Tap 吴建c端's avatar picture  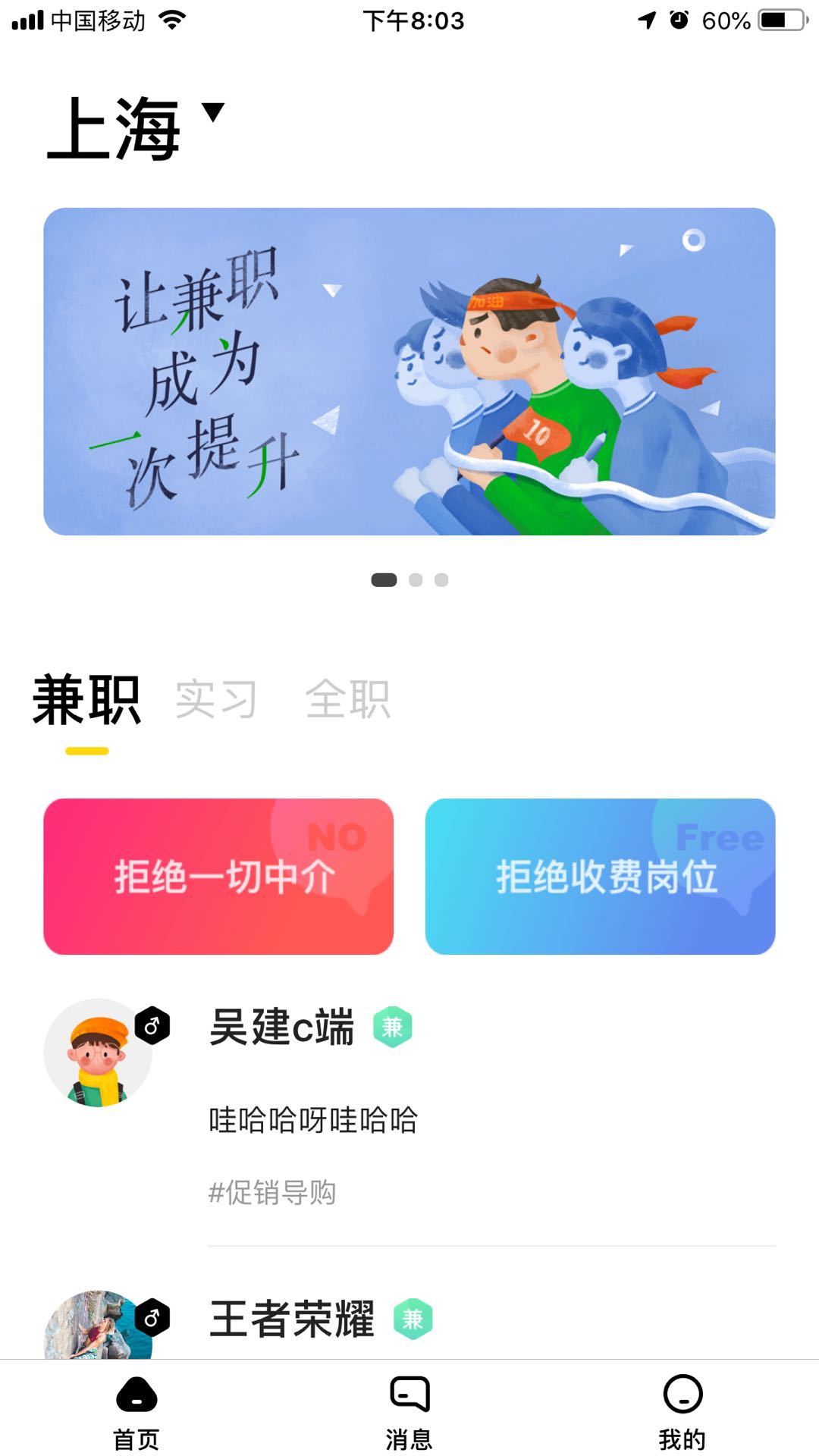tap(99, 1054)
